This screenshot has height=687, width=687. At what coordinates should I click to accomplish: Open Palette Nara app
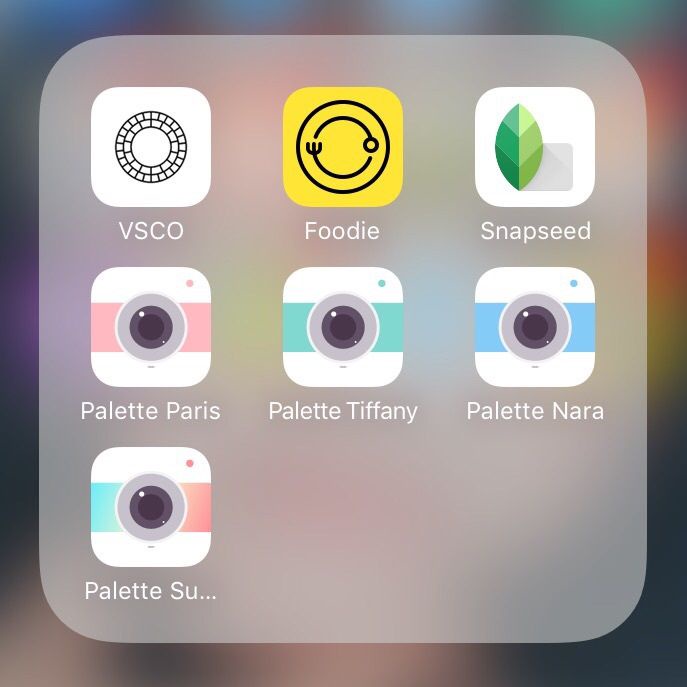pyautogui.click(x=535, y=327)
